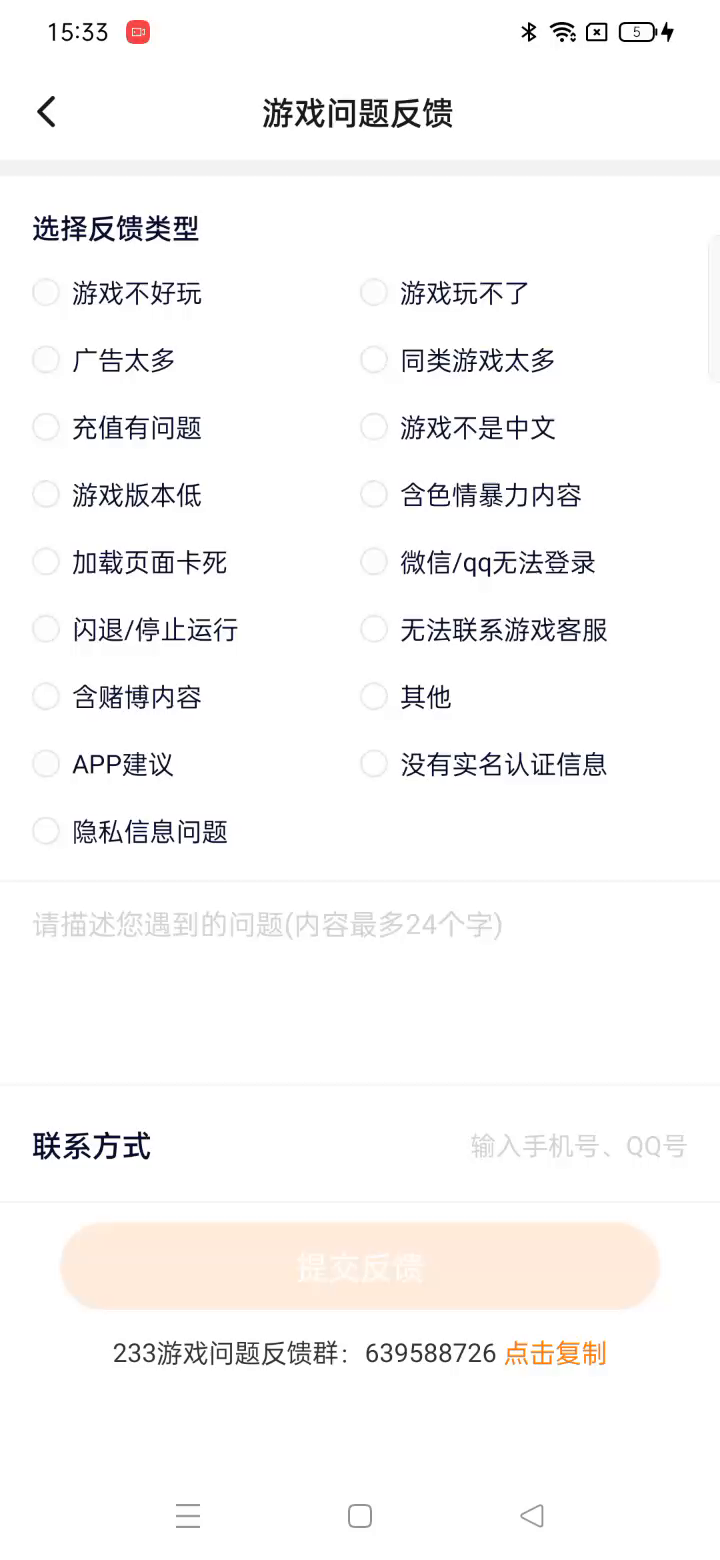Select the 广告太多 option

tap(47, 360)
